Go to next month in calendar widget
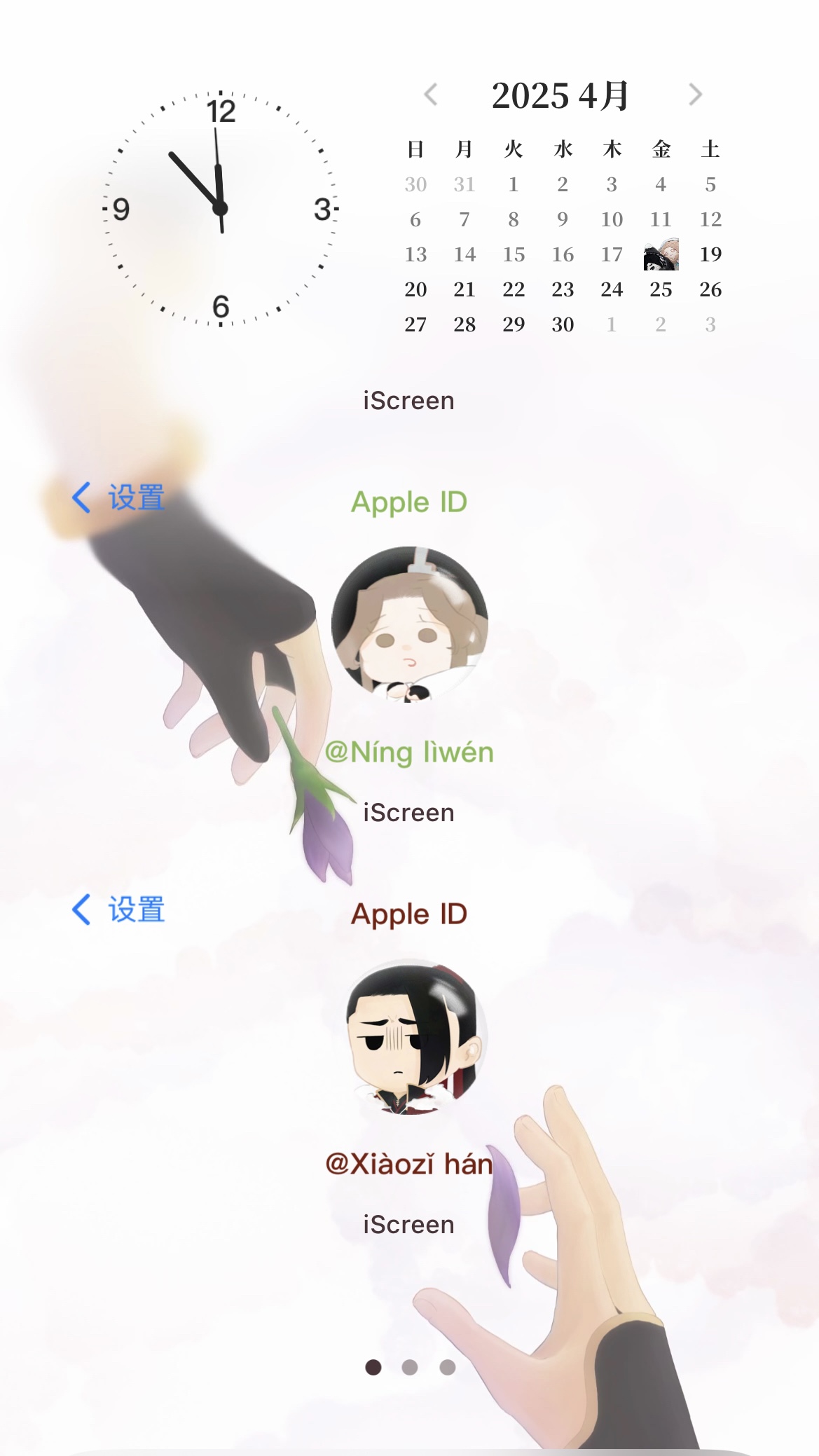The height and width of the screenshot is (1456, 819). pyautogui.click(x=694, y=95)
